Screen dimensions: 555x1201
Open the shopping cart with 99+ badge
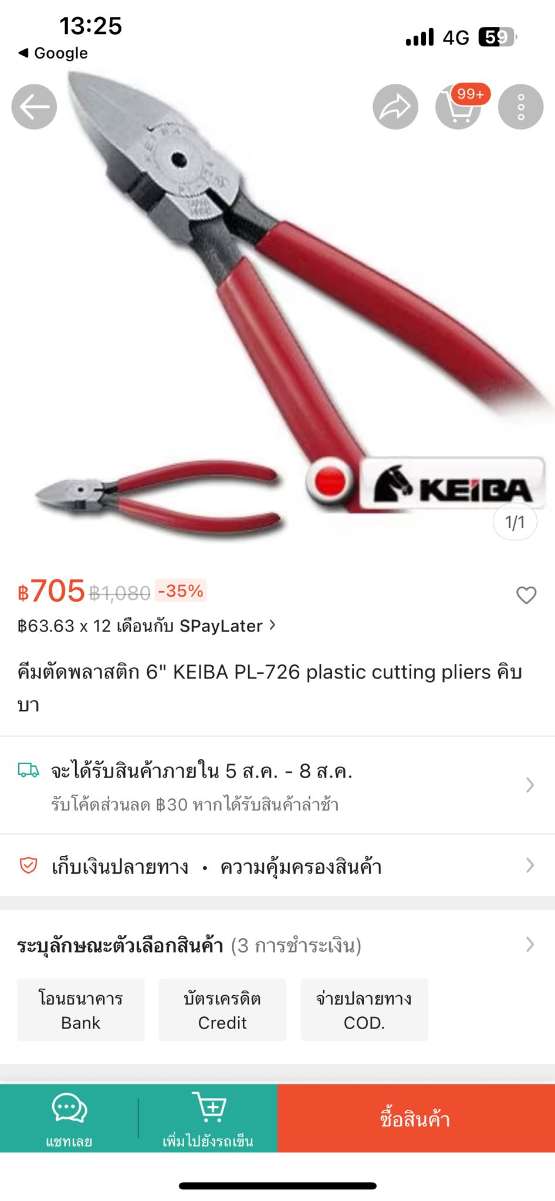click(459, 107)
